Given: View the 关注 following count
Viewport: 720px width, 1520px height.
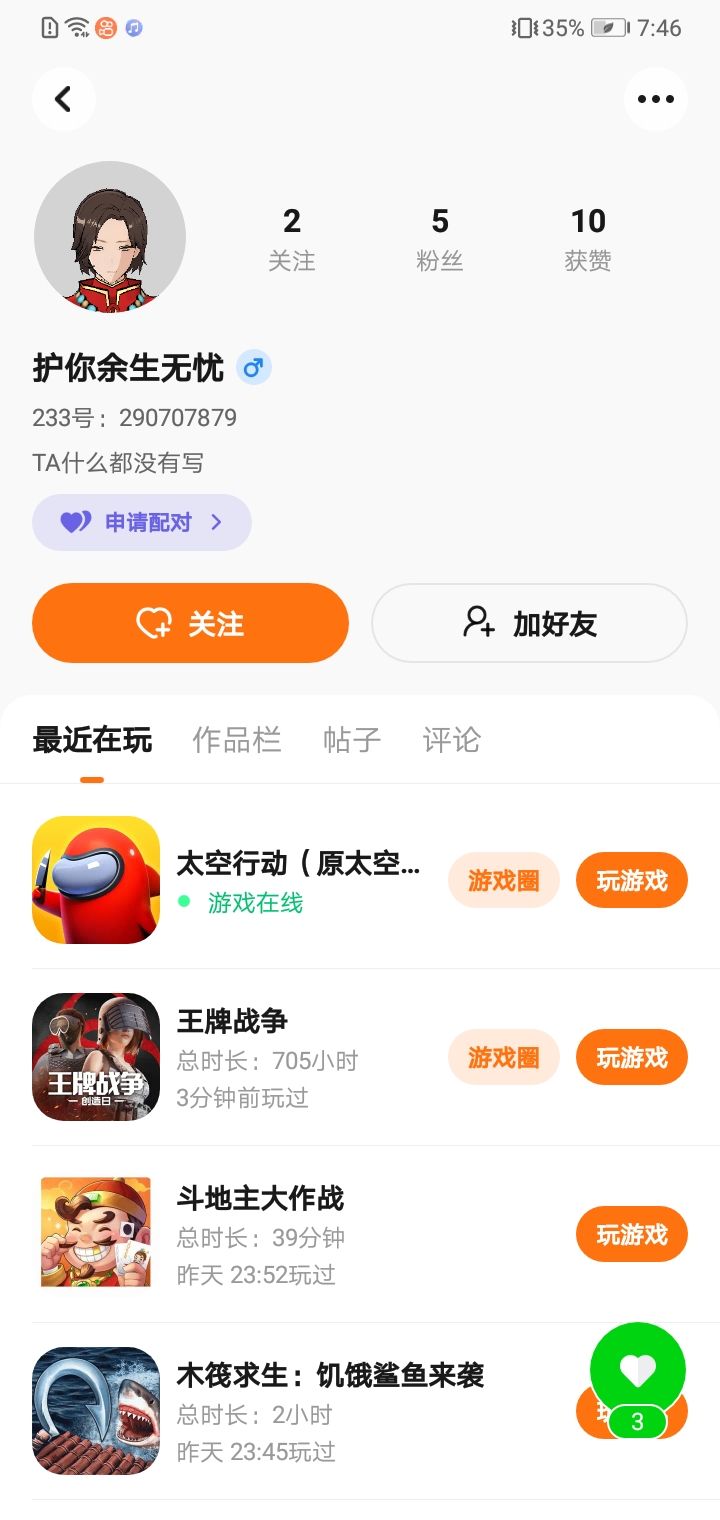Looking at the screenshot, I should tap(292, 238).
